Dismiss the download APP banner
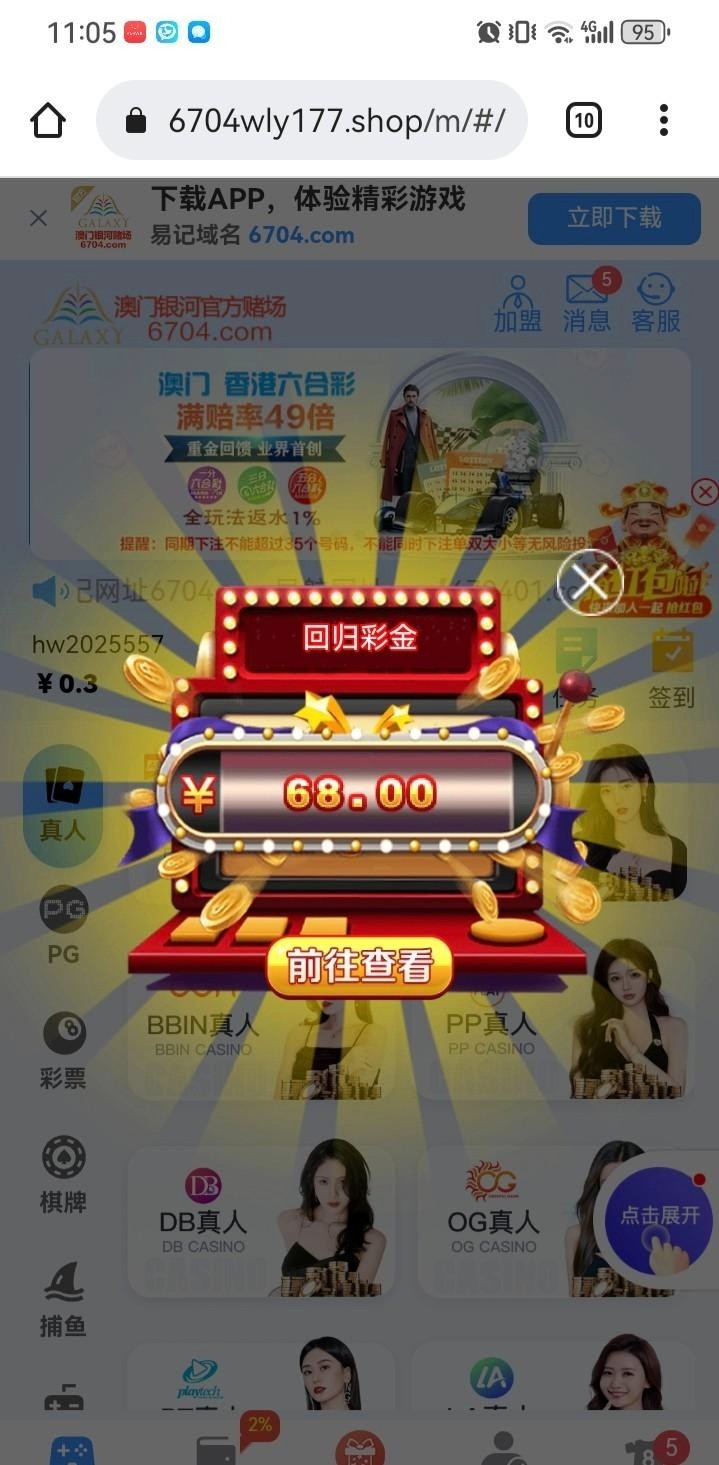The image size is (719, 1465). pos(38,218)
